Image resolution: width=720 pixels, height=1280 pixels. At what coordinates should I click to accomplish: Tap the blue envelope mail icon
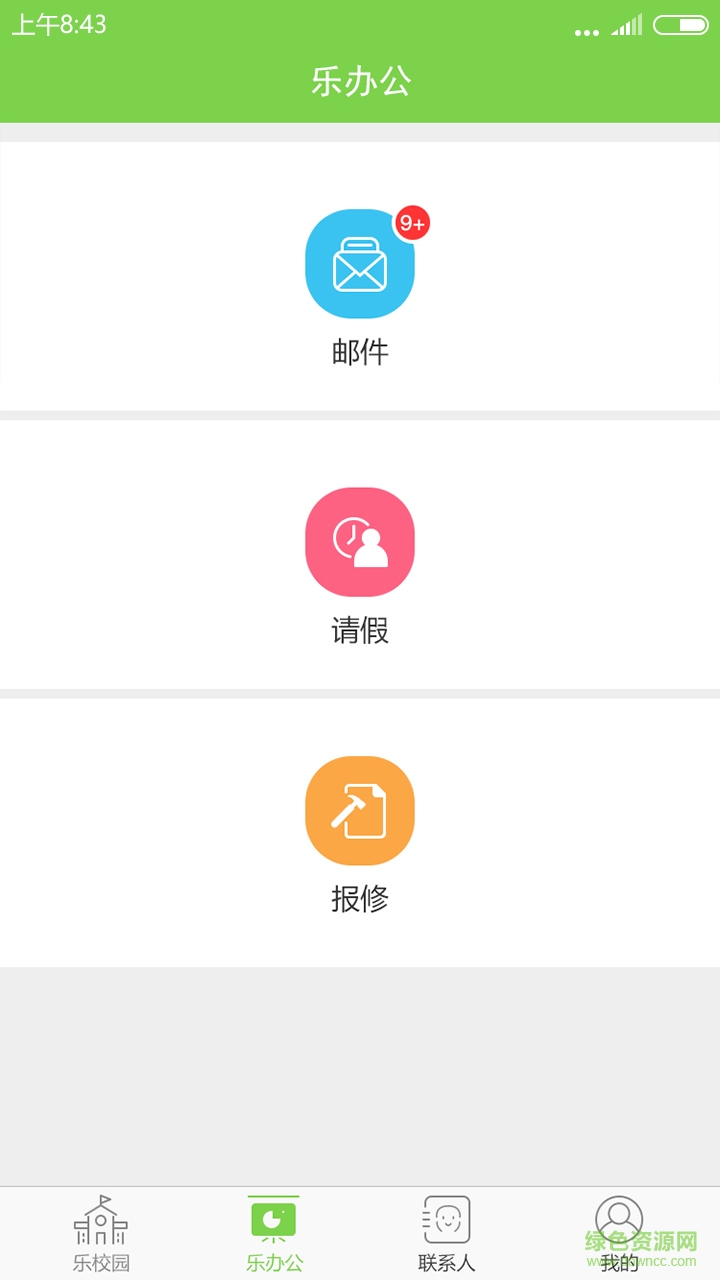coord(360,264)
